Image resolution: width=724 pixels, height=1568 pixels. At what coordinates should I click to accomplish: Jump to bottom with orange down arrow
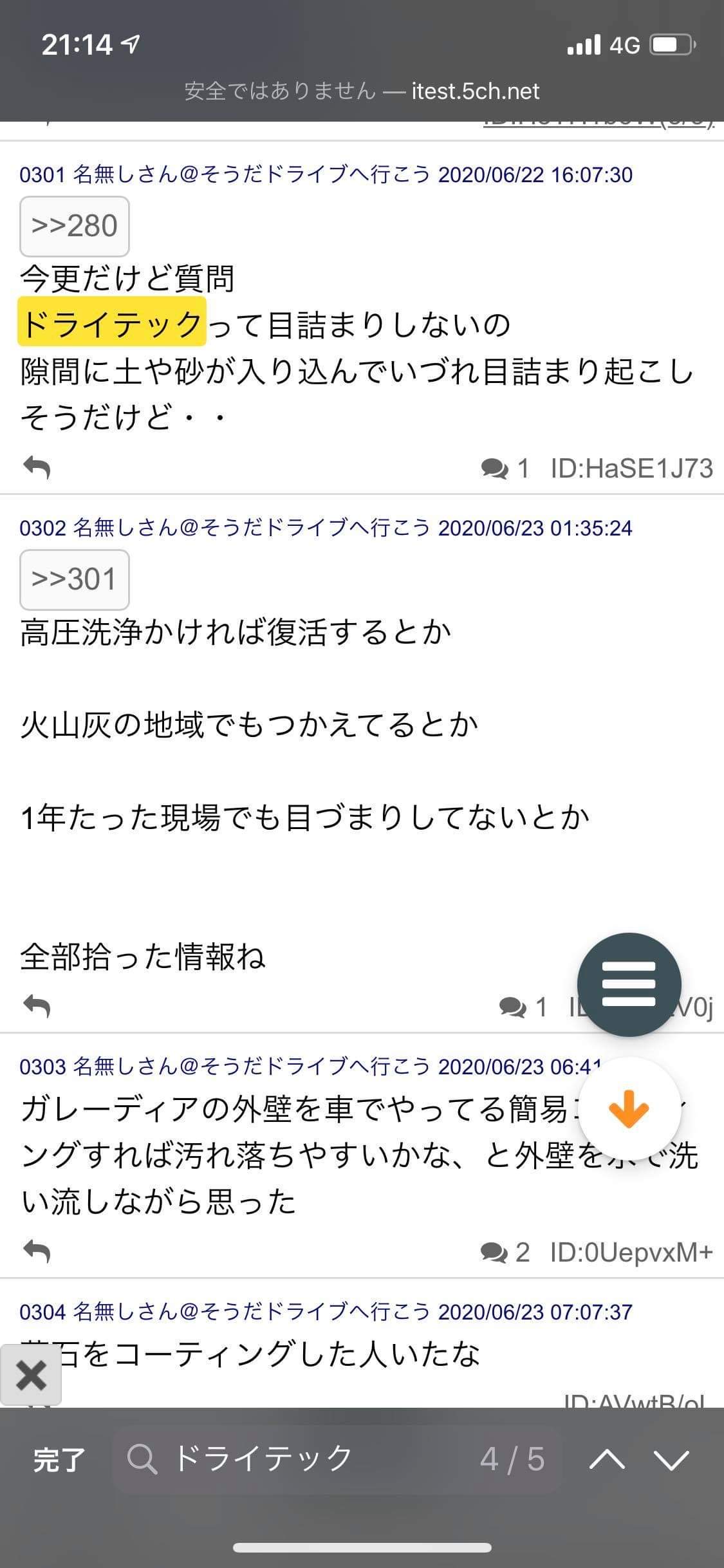click(629, 1109)
